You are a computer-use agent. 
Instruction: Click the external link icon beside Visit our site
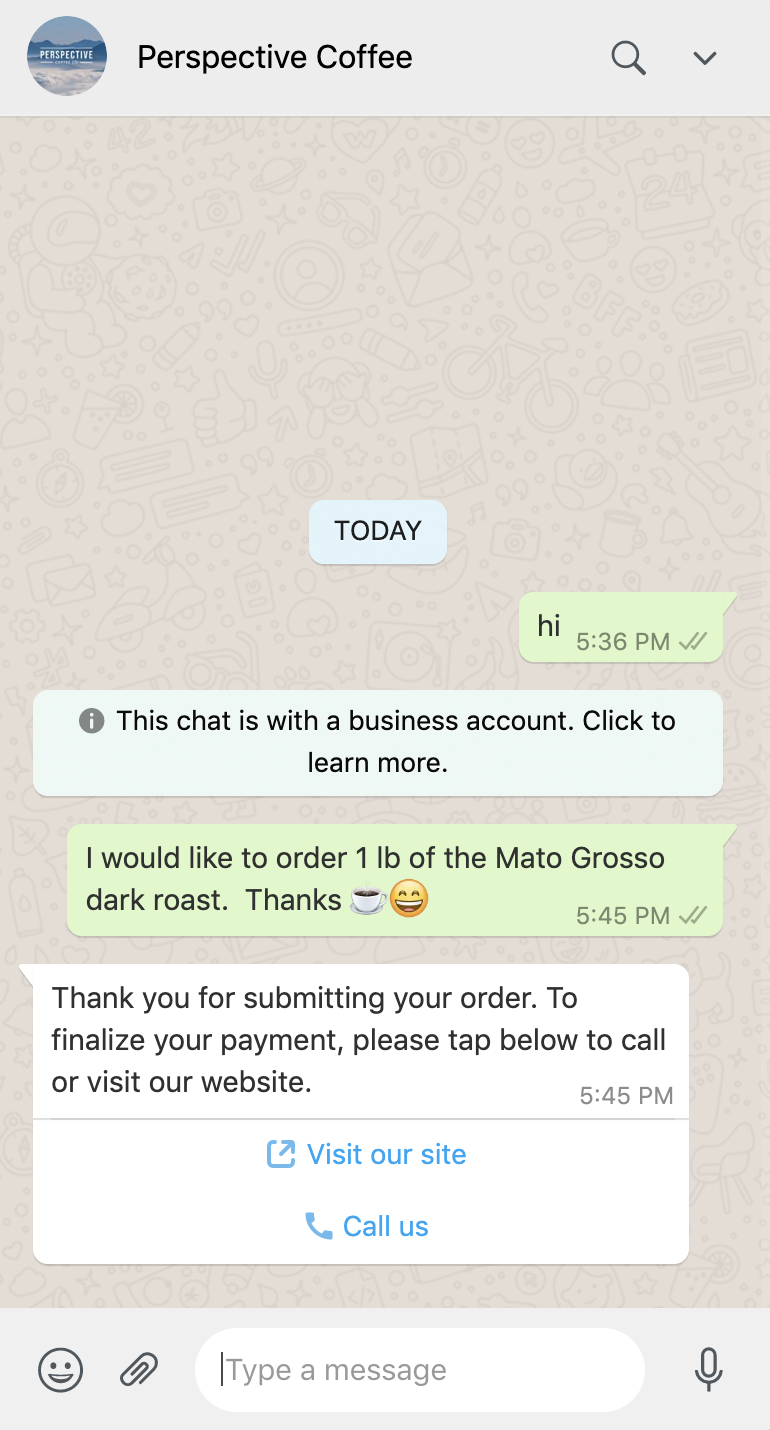(x=280, y=1153)
